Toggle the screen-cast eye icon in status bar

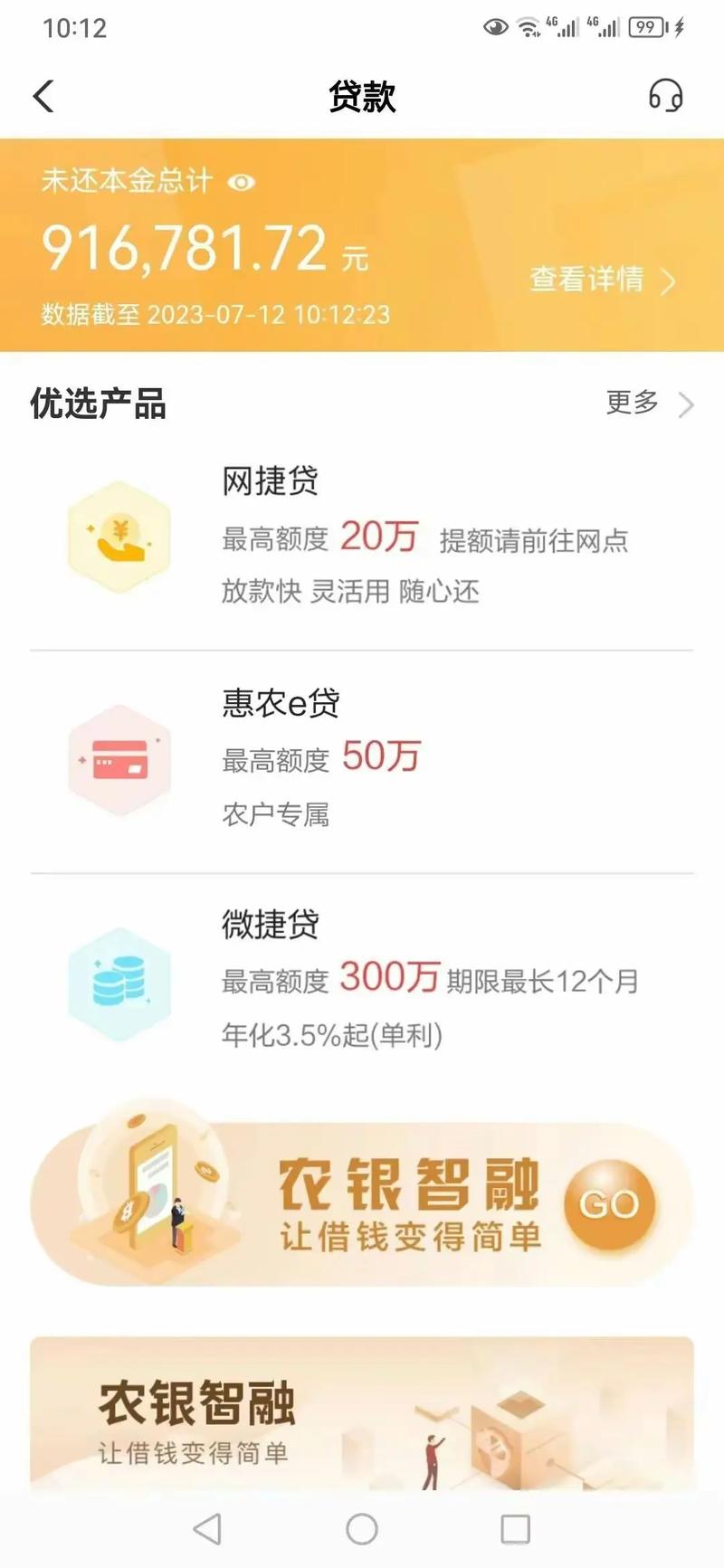[x=494, y=27]
